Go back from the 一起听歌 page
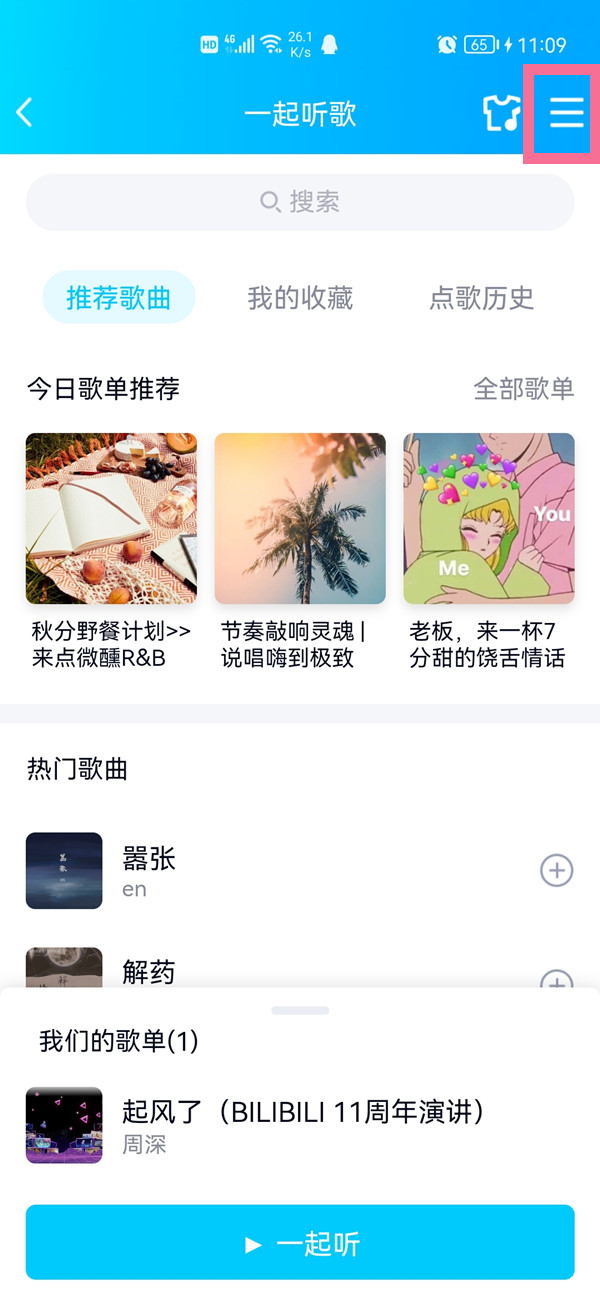 click(x=25, y=113)
